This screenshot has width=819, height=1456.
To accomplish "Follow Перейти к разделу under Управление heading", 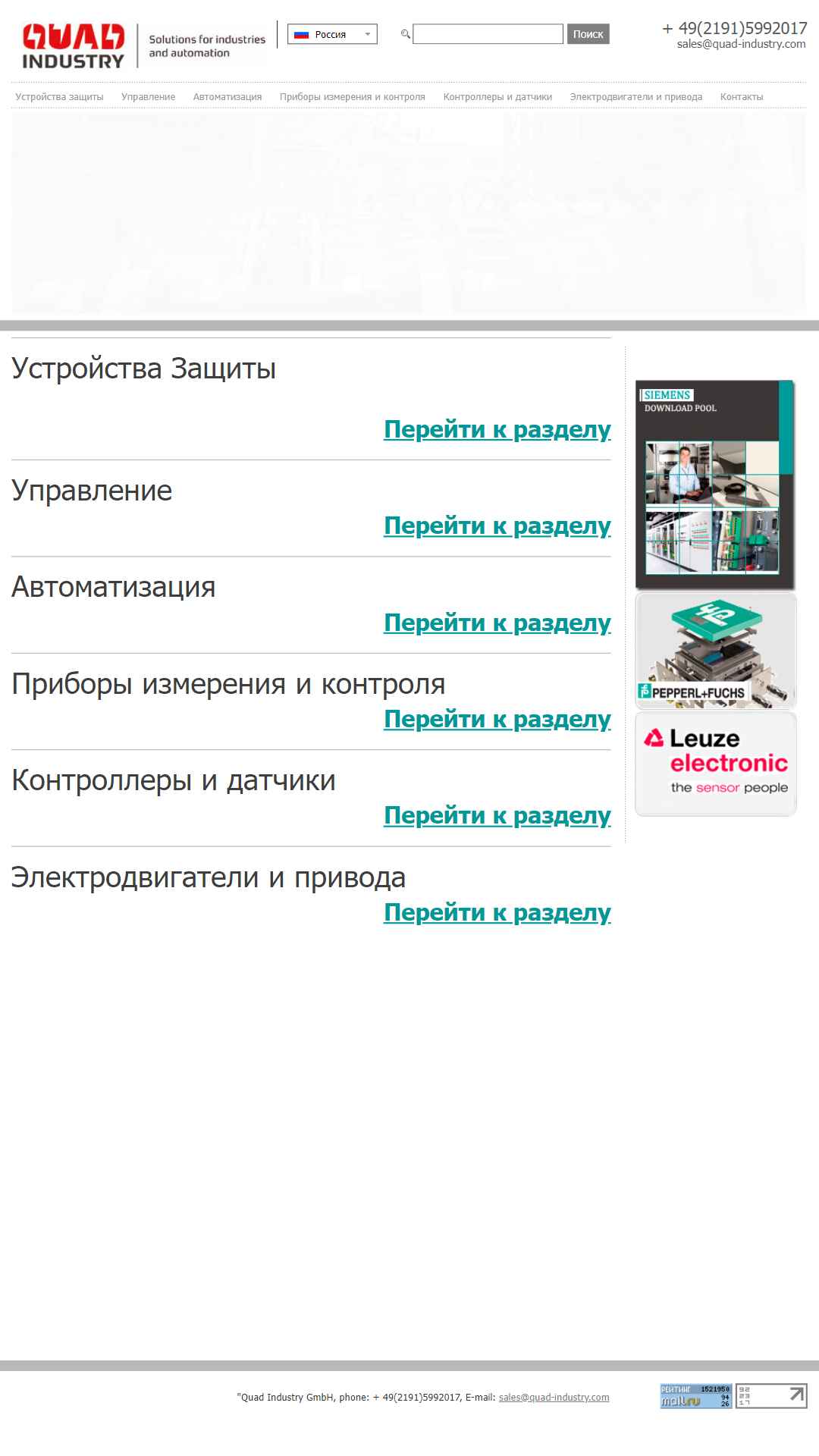I will (x=497, y=526).
